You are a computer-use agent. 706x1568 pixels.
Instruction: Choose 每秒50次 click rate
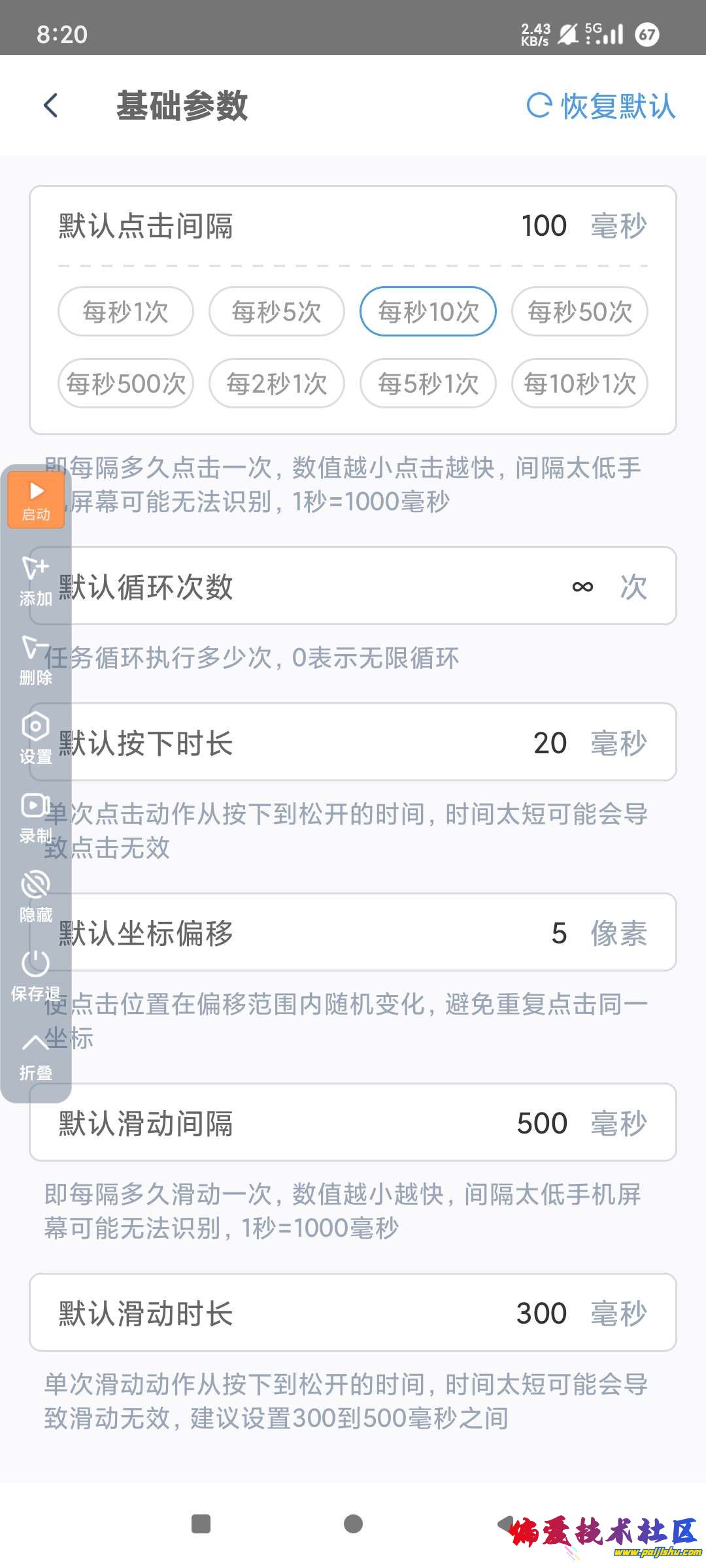(579, 312)
